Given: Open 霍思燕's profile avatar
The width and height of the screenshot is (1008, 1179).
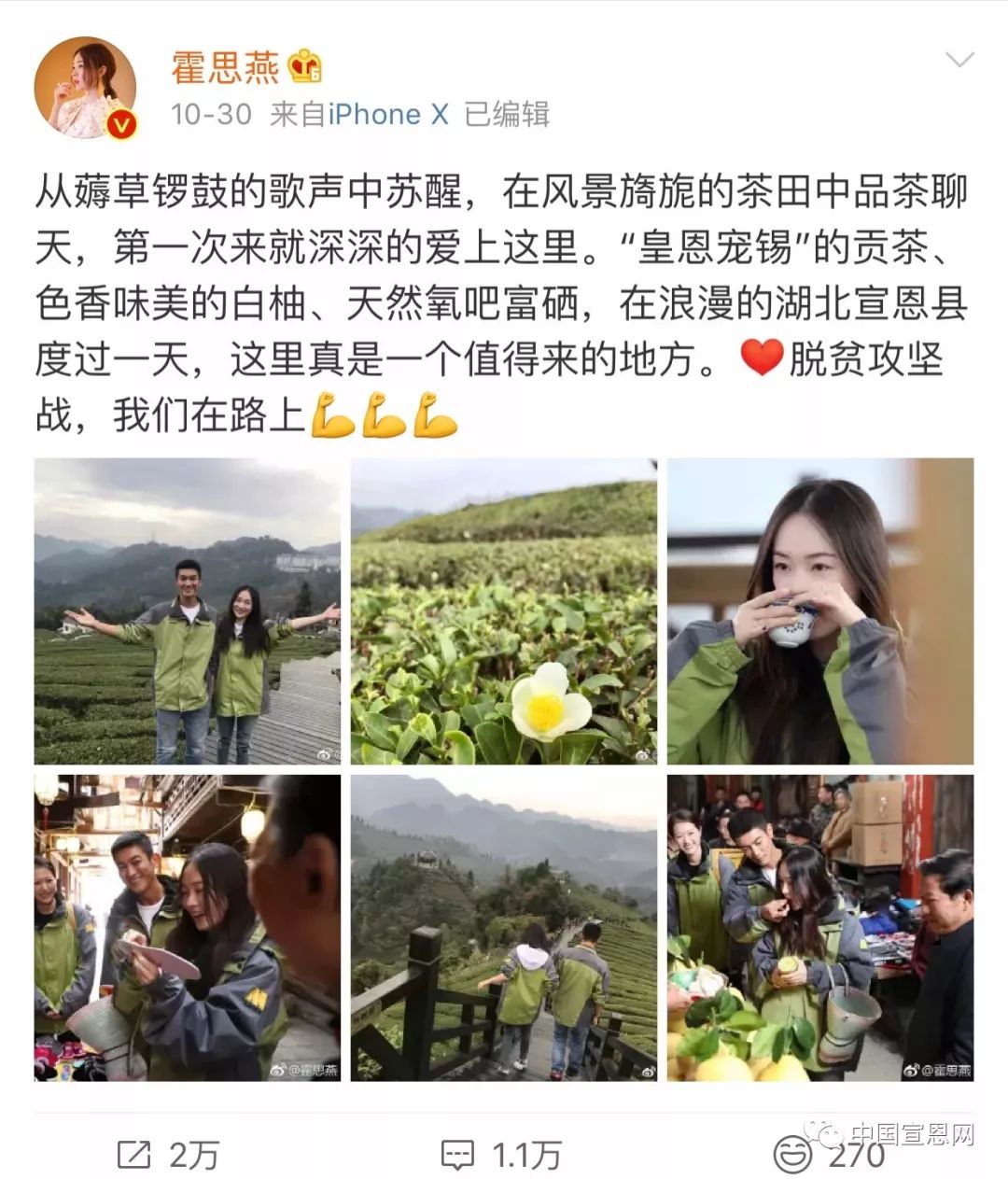Looking at the screenshot, I should tap(86, 88).
